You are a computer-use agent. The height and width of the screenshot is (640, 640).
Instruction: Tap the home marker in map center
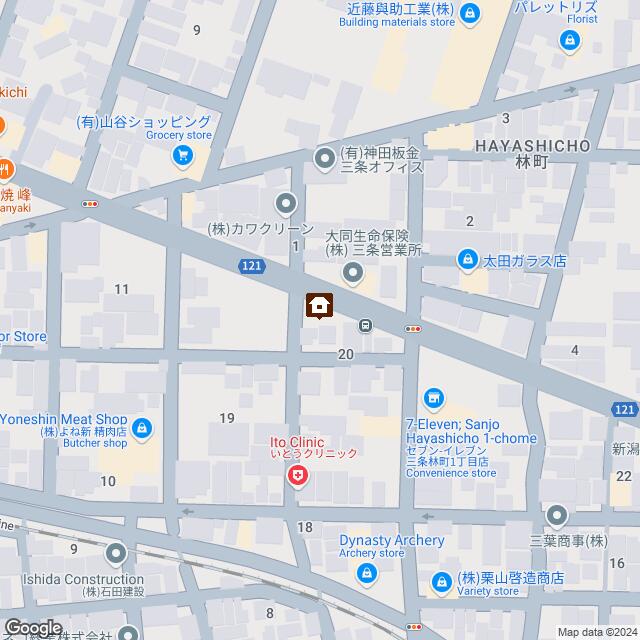click(x=319, y=305)
